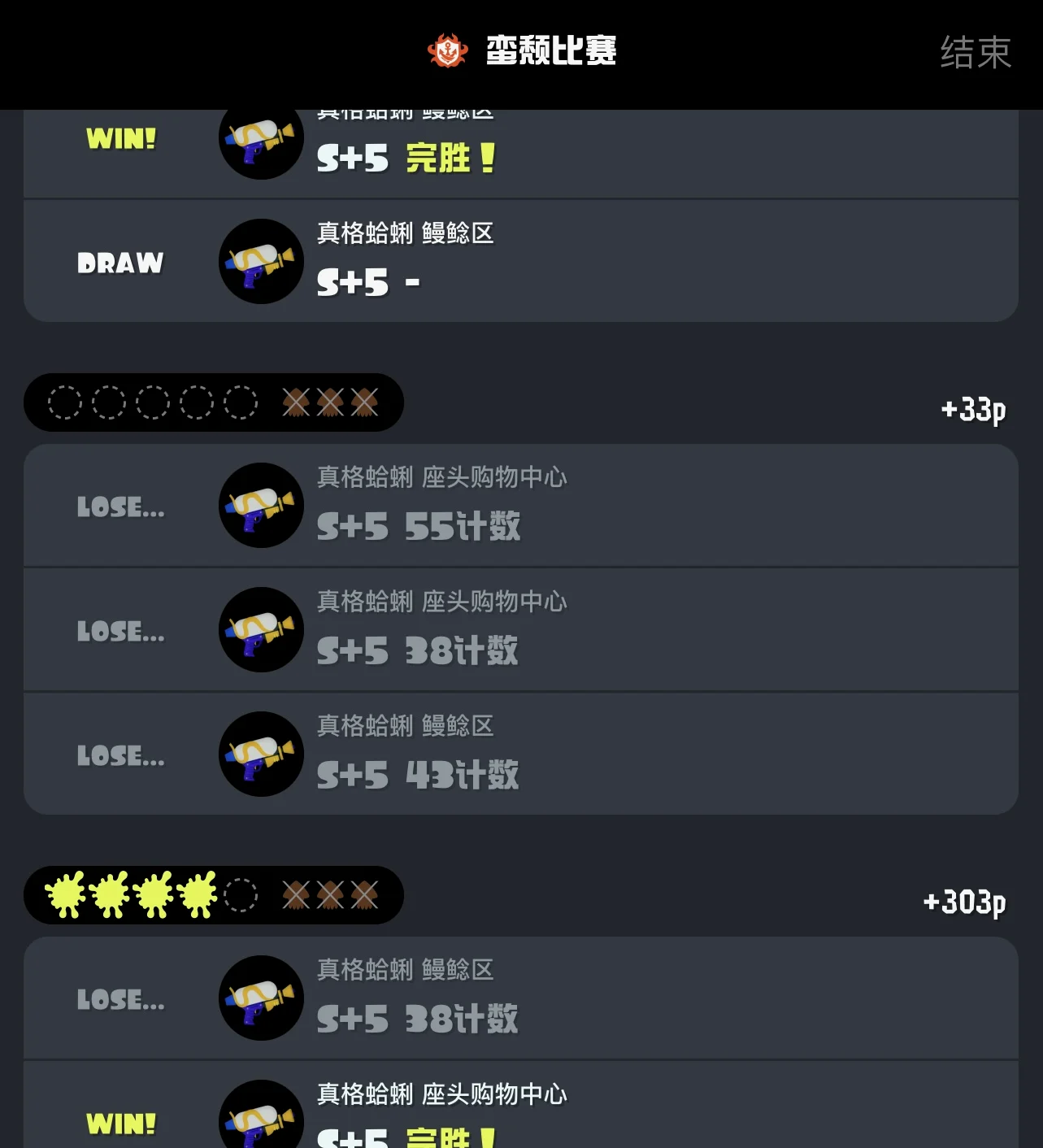Viewport: 1043px width, 1148px height.
Task: Tap 结束 to close the battle list
Action: point(975,53)
